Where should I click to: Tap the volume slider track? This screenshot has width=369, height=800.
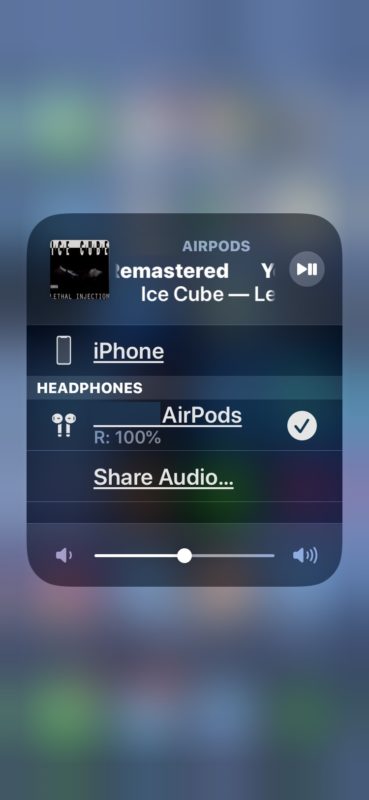point(184,556)
